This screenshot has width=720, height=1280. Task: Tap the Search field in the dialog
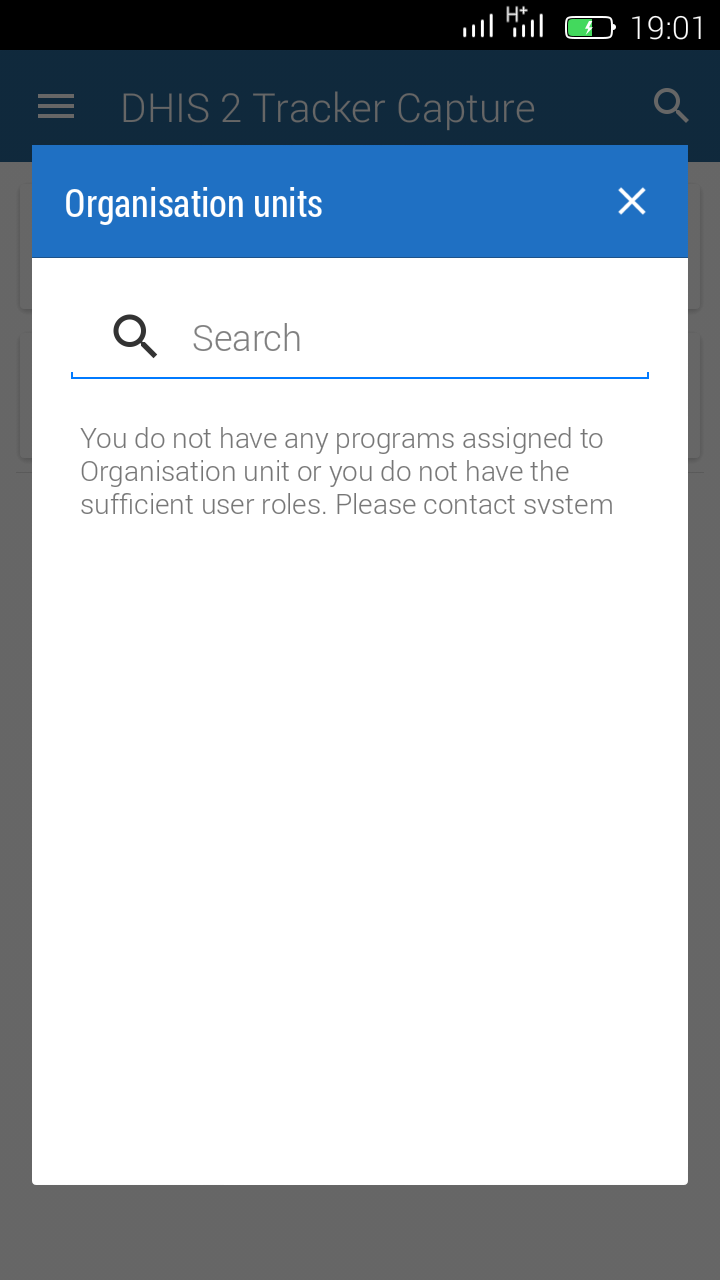(x=400, y=338)
